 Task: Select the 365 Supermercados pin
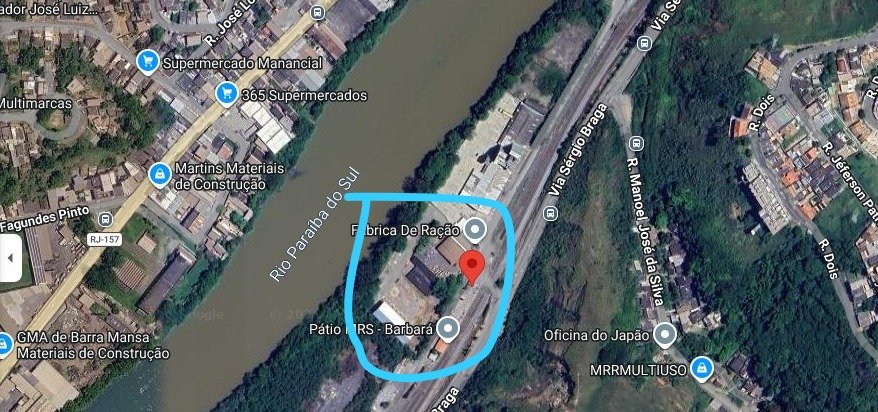pyautogui.click(x=227, y=95)
